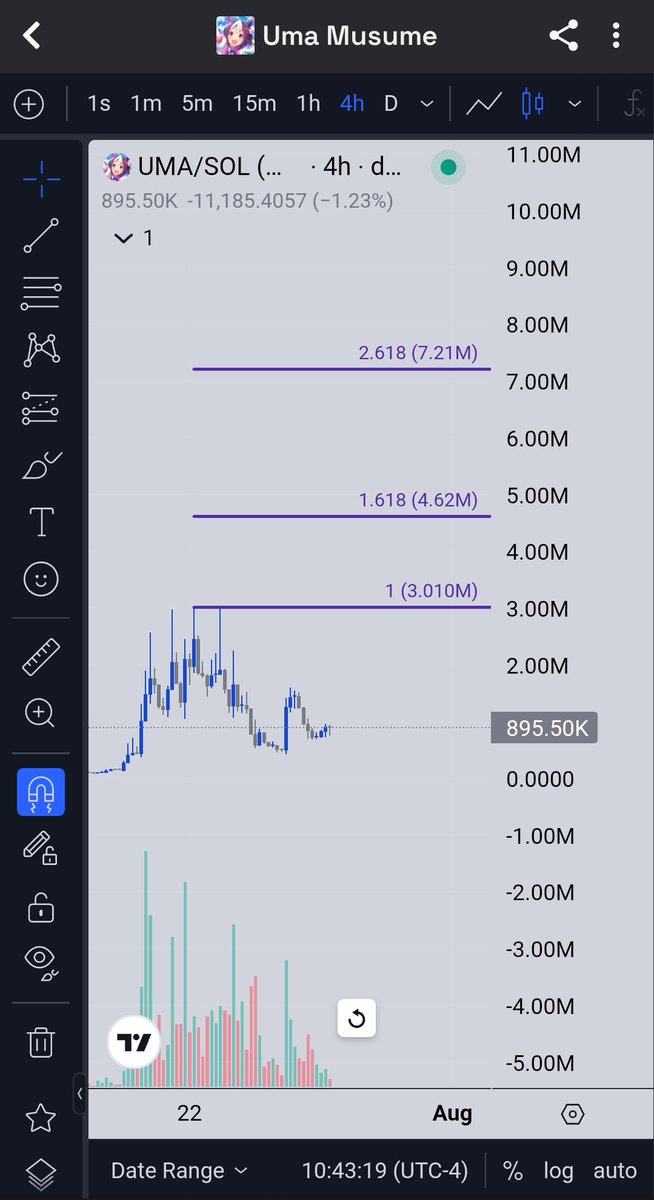Viewport: 654px width, 1200px height.
Task: Open chart settings gear icon
Action: 572,1113
